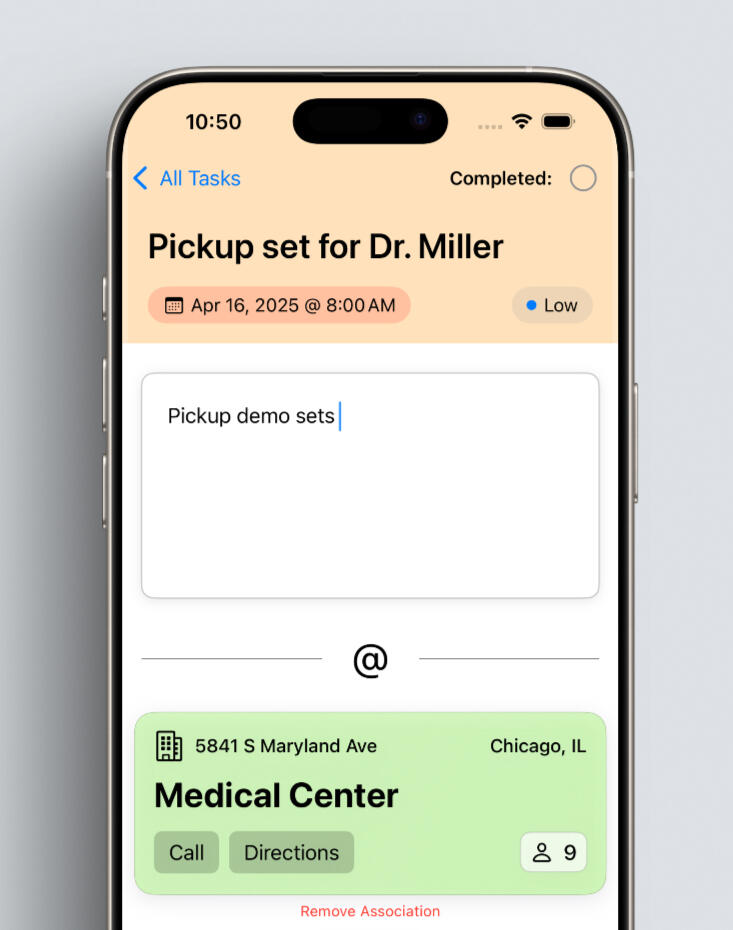Viewport: 733px width, 930px height.
Task: Go back to All Tasks
Action: 187,178
